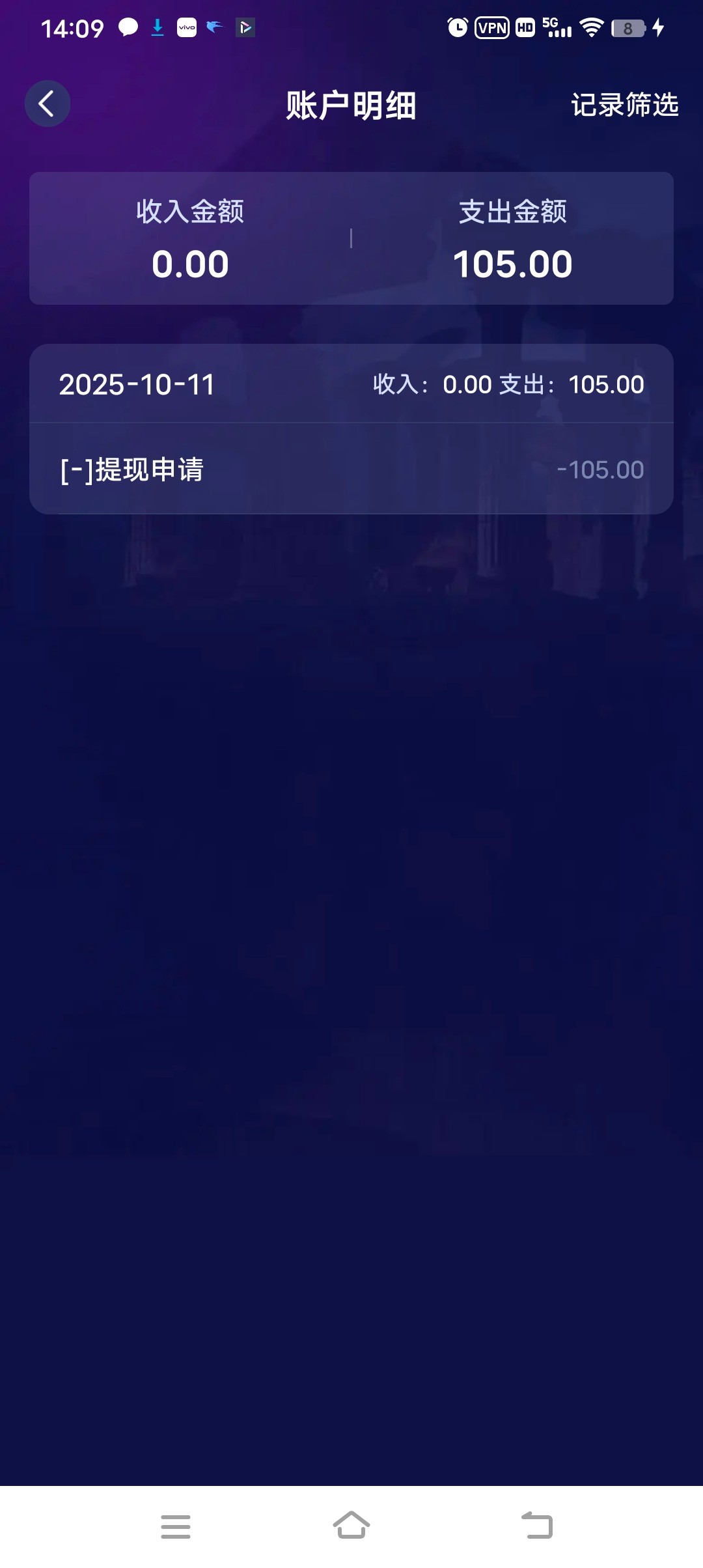Tap the vivo notification icon
Image resolution: width=703 pixels, height=1568 pixels.
[187, 29]
